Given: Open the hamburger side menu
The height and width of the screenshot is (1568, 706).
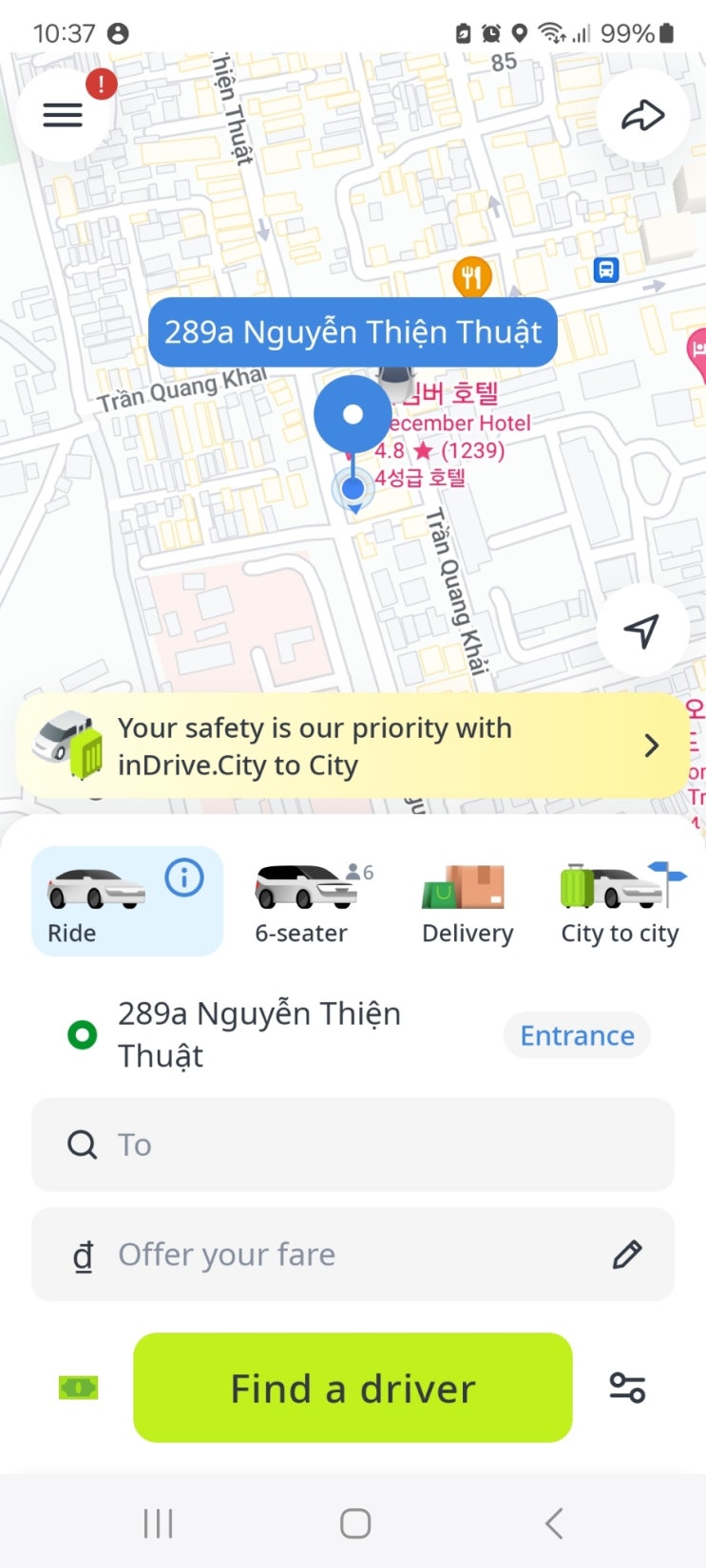Looking at the screenshot, I should pyautogui.click(x=63, y=115).
